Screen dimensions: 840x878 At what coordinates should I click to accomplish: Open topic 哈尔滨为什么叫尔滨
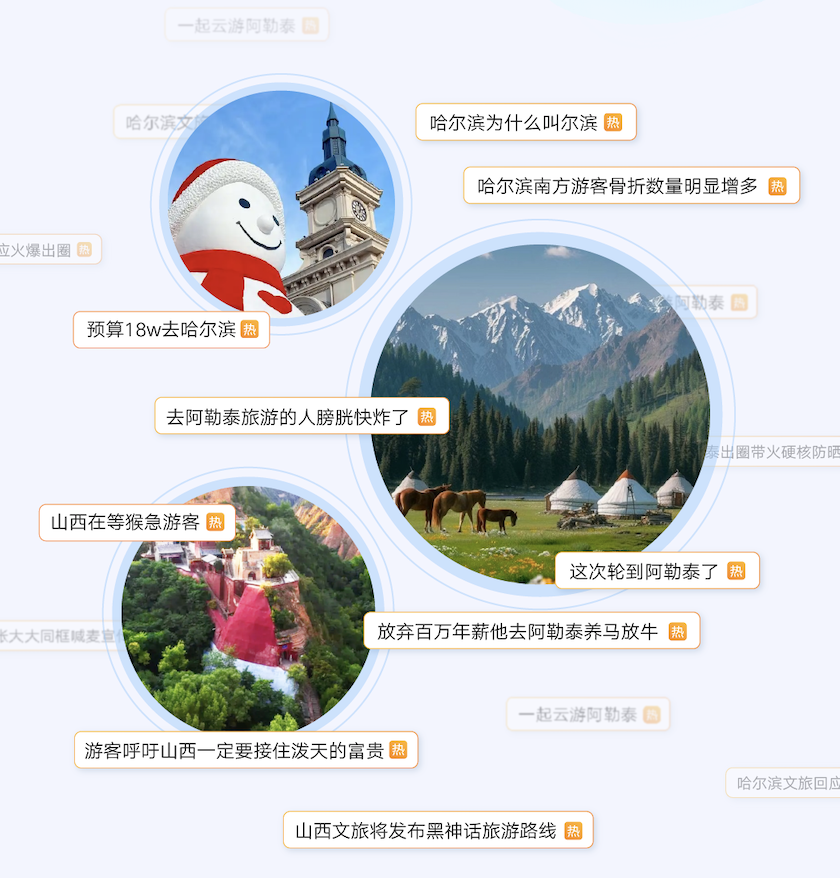[525, 123]
